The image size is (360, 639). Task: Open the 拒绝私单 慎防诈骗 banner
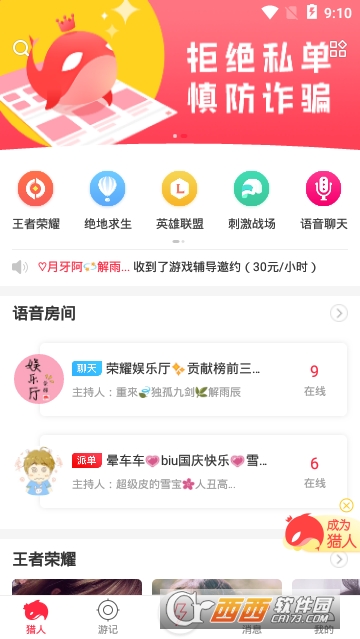[x=180, y=75]
